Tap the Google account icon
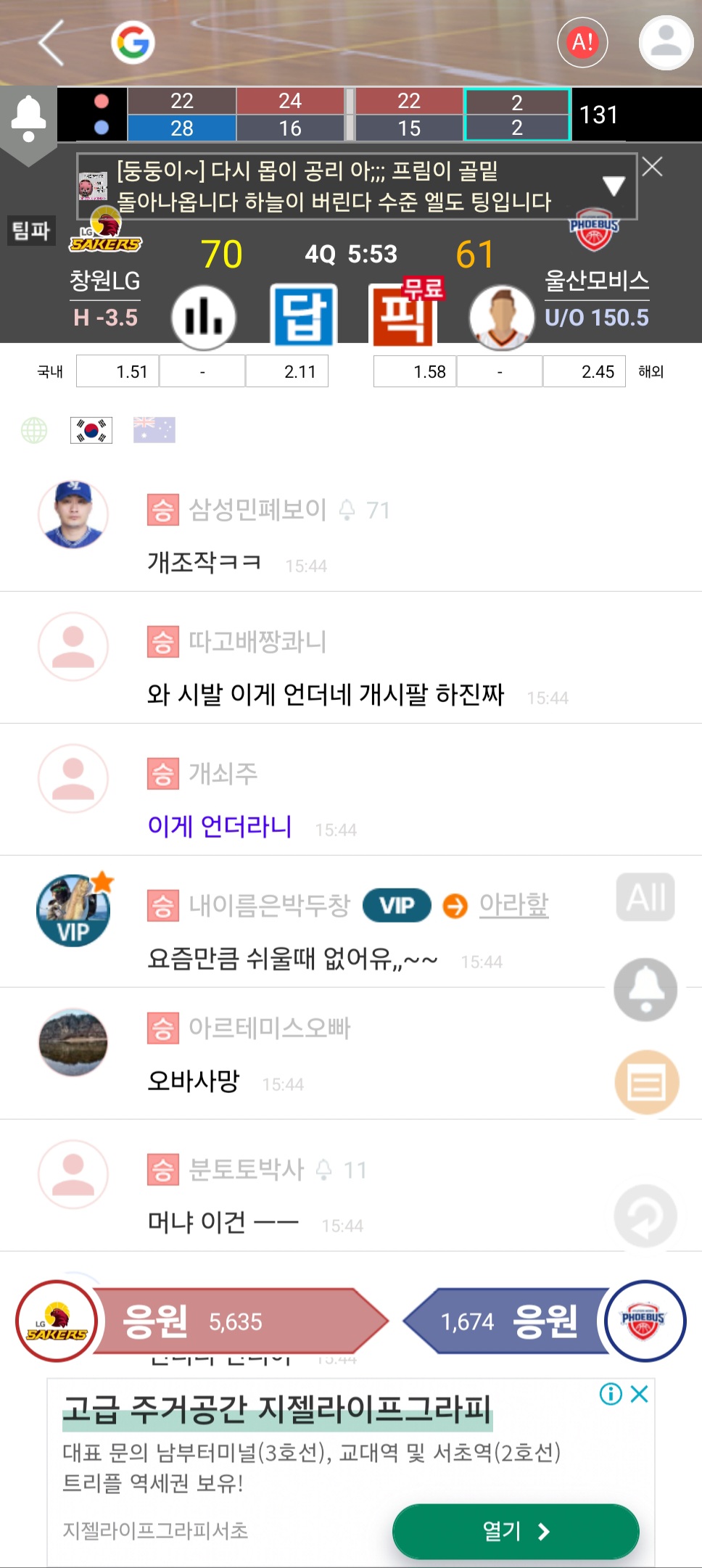The width and height of the screenshot is (702, 1568). 133,43
